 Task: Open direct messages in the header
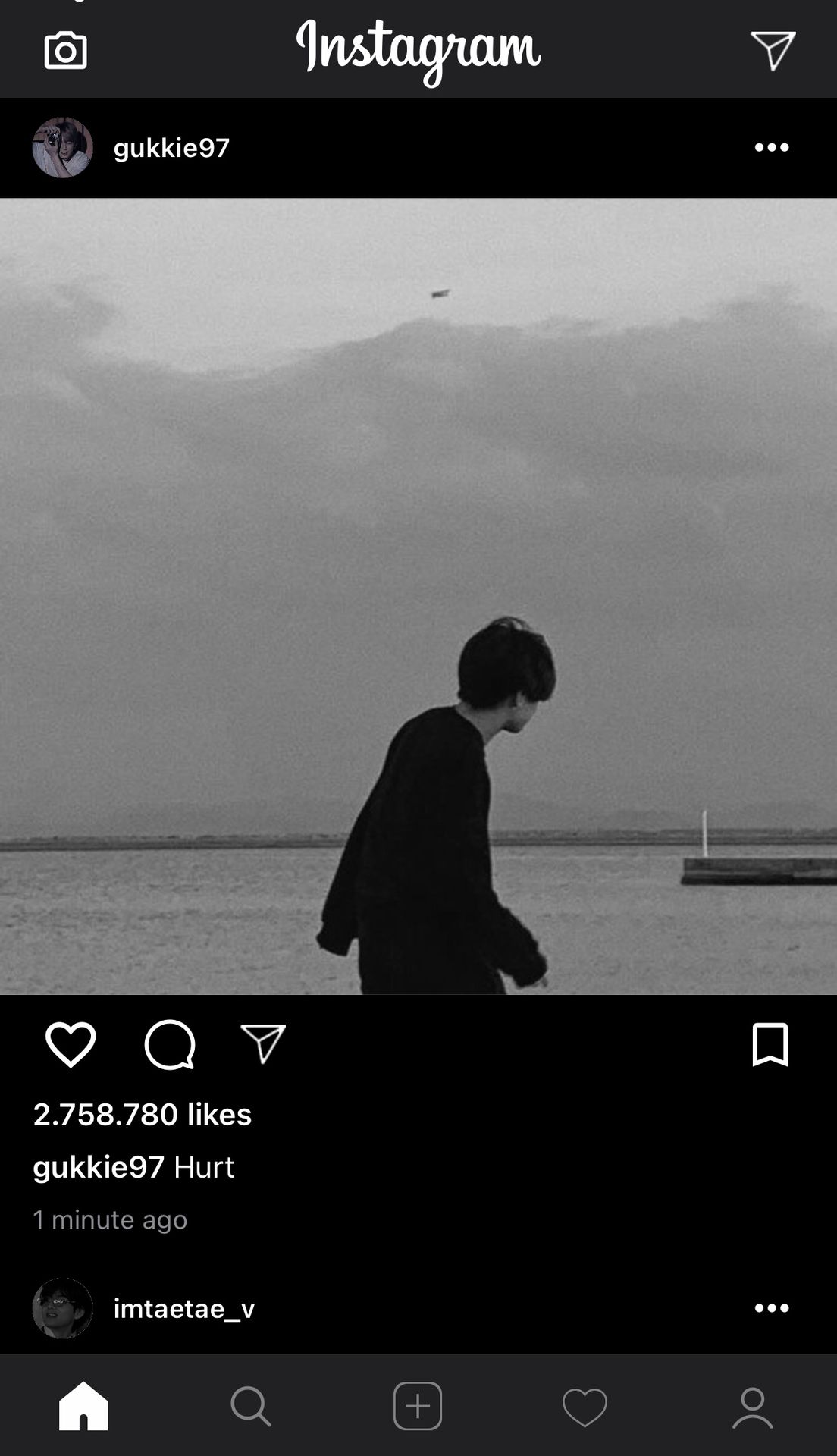point(773,51)
